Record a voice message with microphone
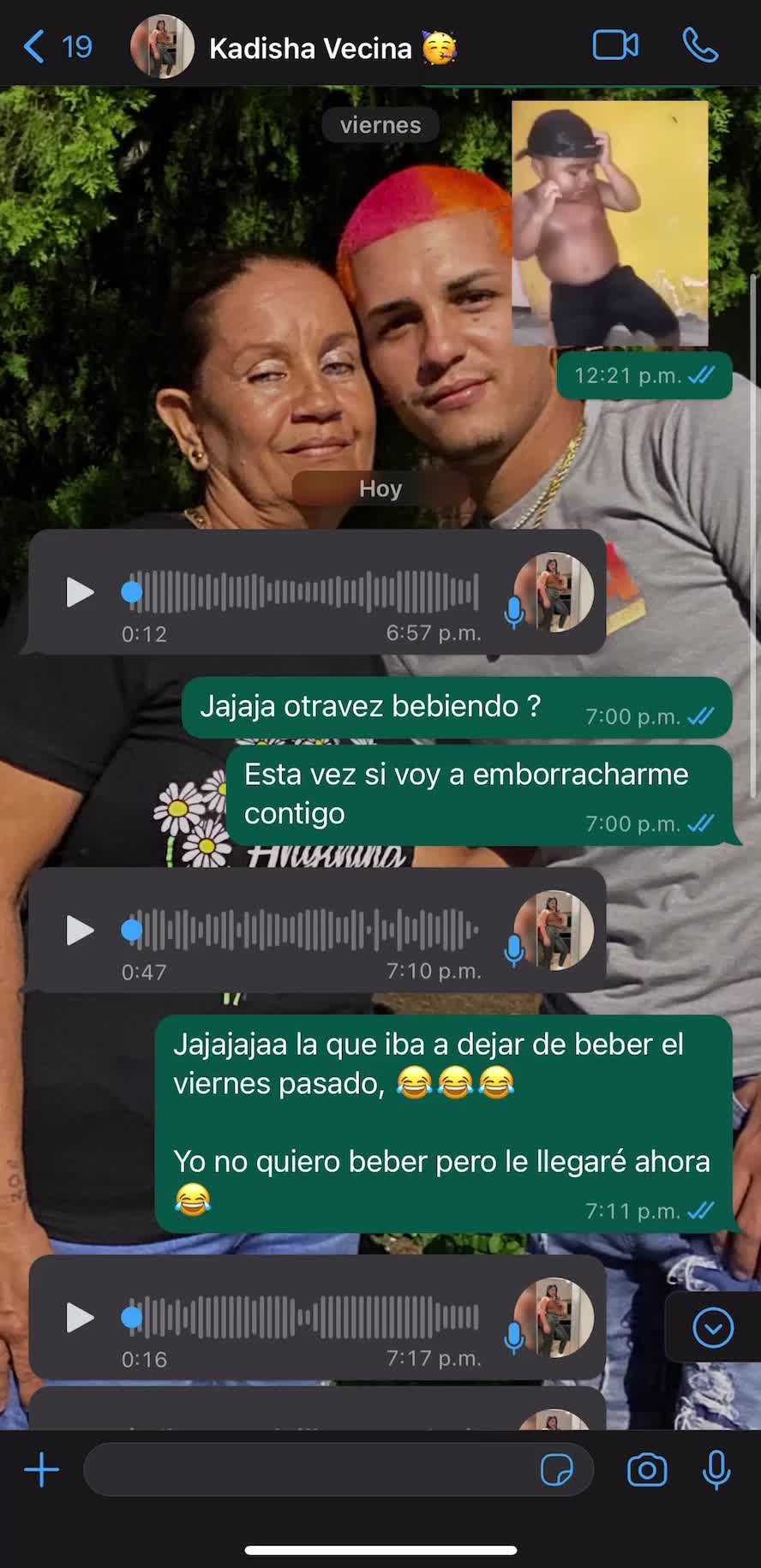The height and width of the screenshot is (1568, 761). click(716, 1470)
